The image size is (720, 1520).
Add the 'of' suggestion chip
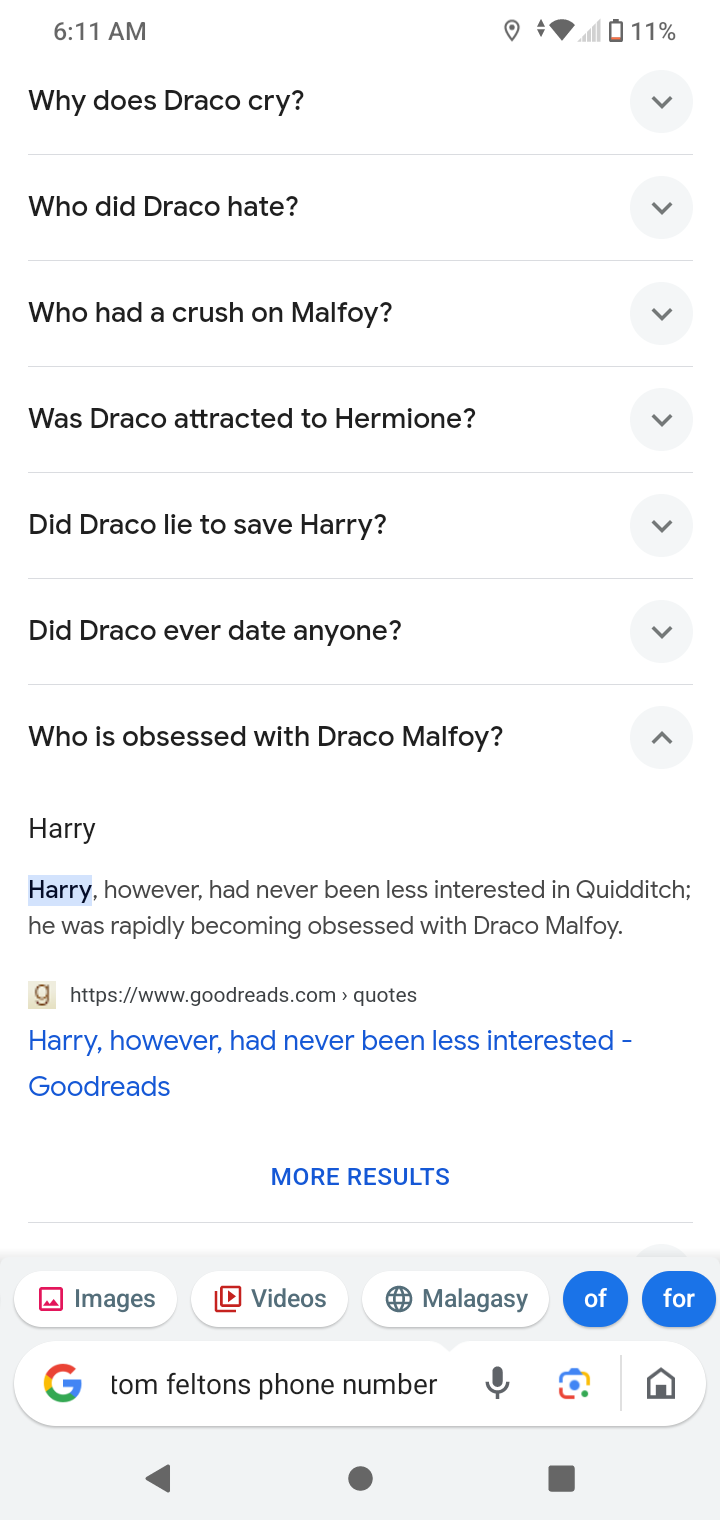pyautogui.click(x=596, y=1299)
